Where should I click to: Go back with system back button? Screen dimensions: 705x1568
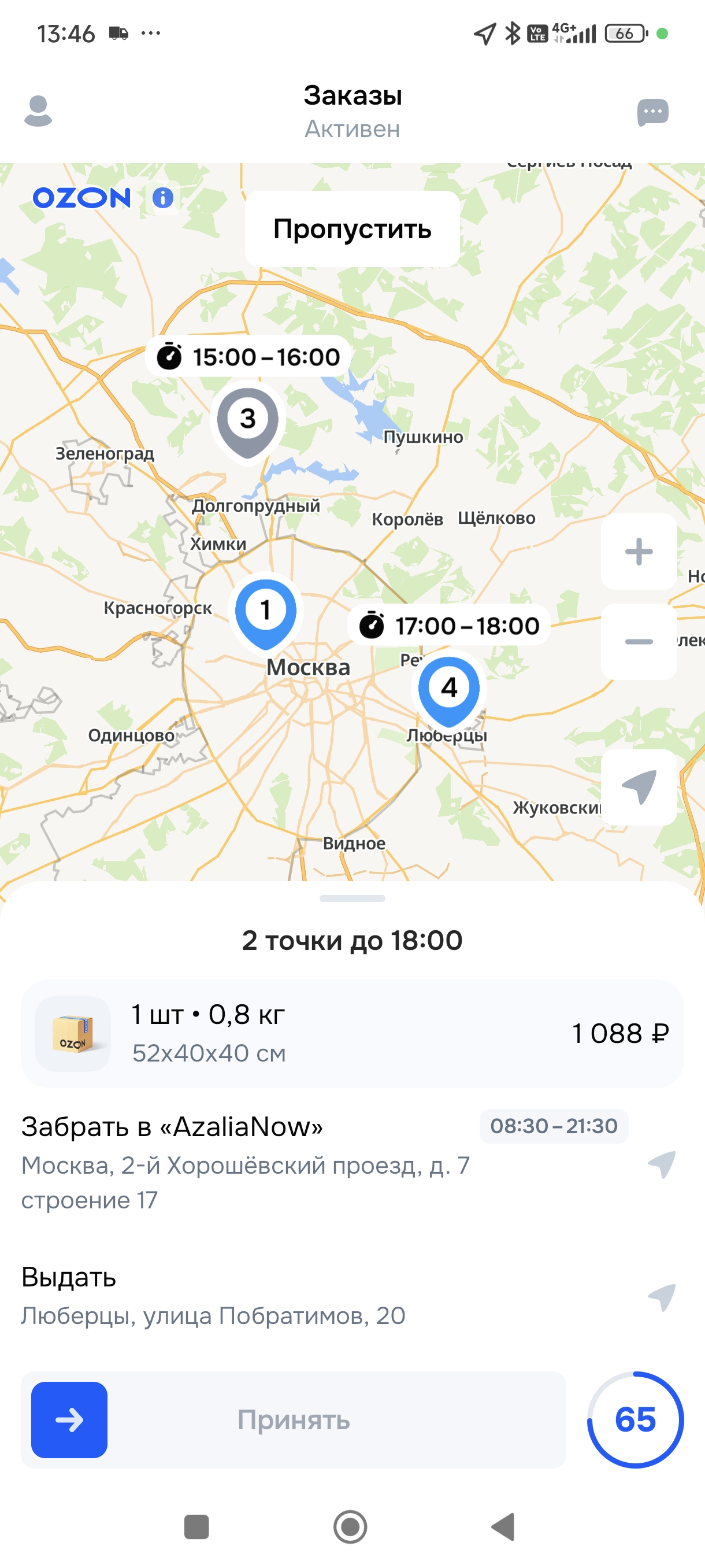tap(503, 1526)
